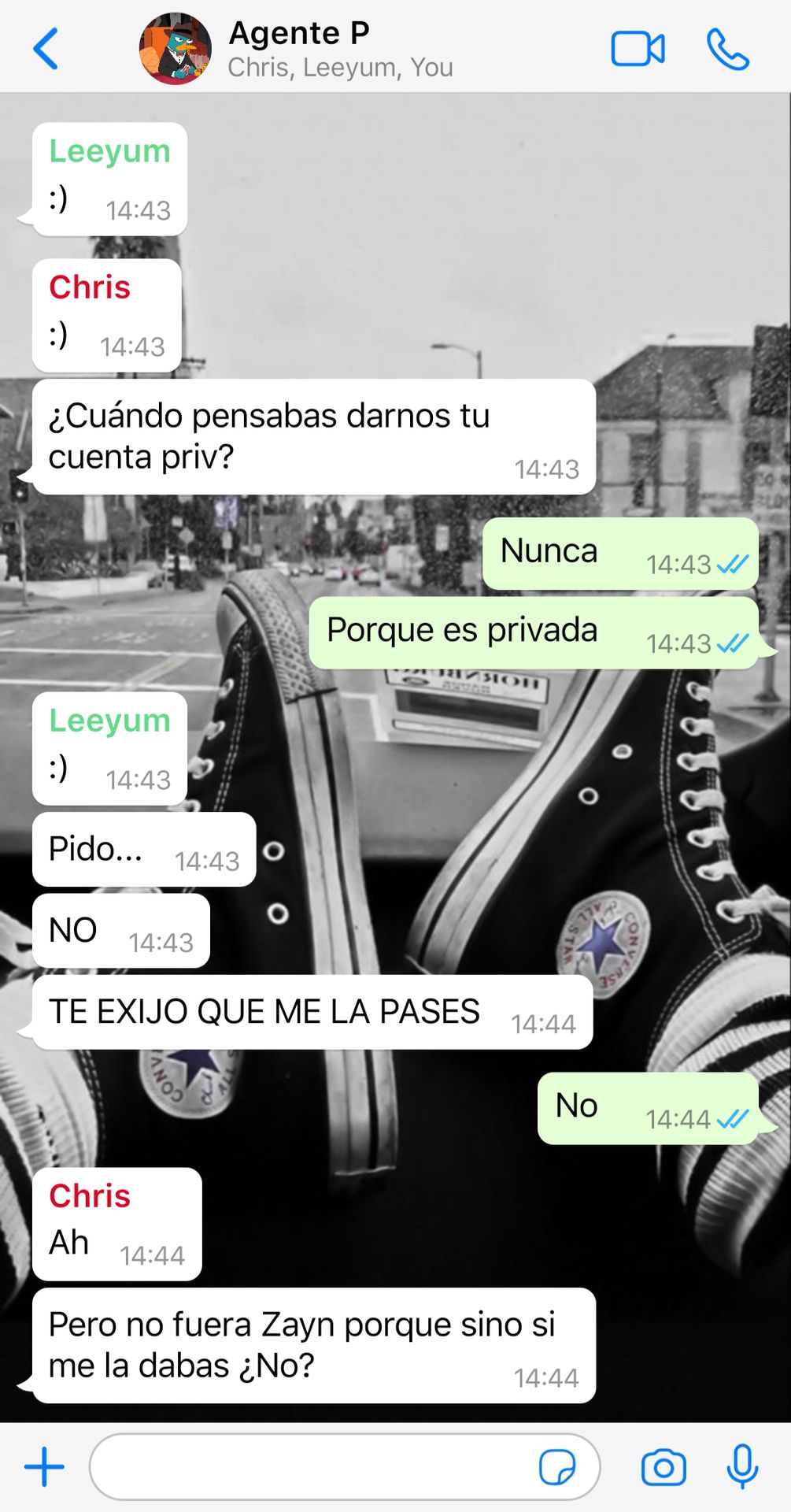The image size is (791, 1512).
Task: Open the attachment plus menu
Action: (44, 1467)
